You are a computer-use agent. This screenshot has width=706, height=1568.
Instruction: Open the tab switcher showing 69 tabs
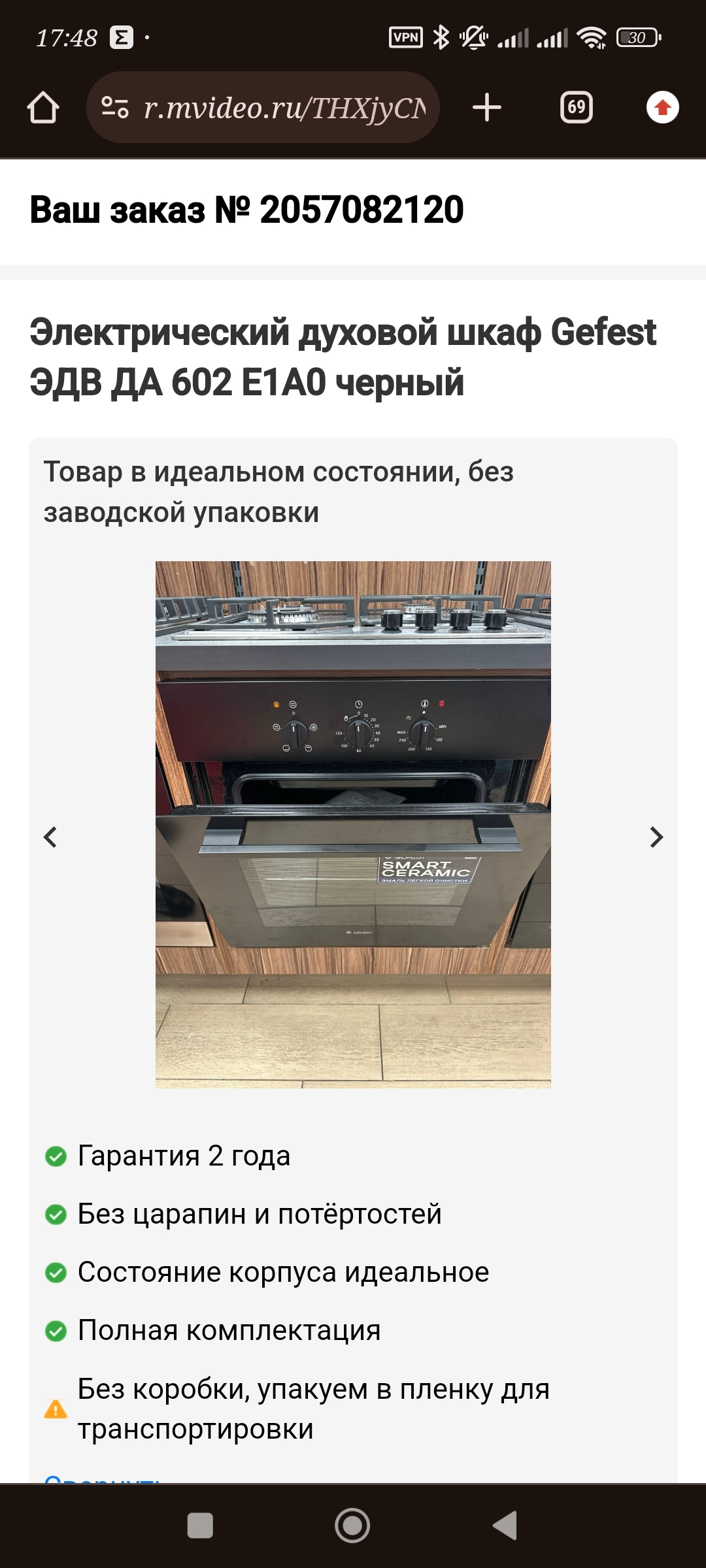pos(576,108)
